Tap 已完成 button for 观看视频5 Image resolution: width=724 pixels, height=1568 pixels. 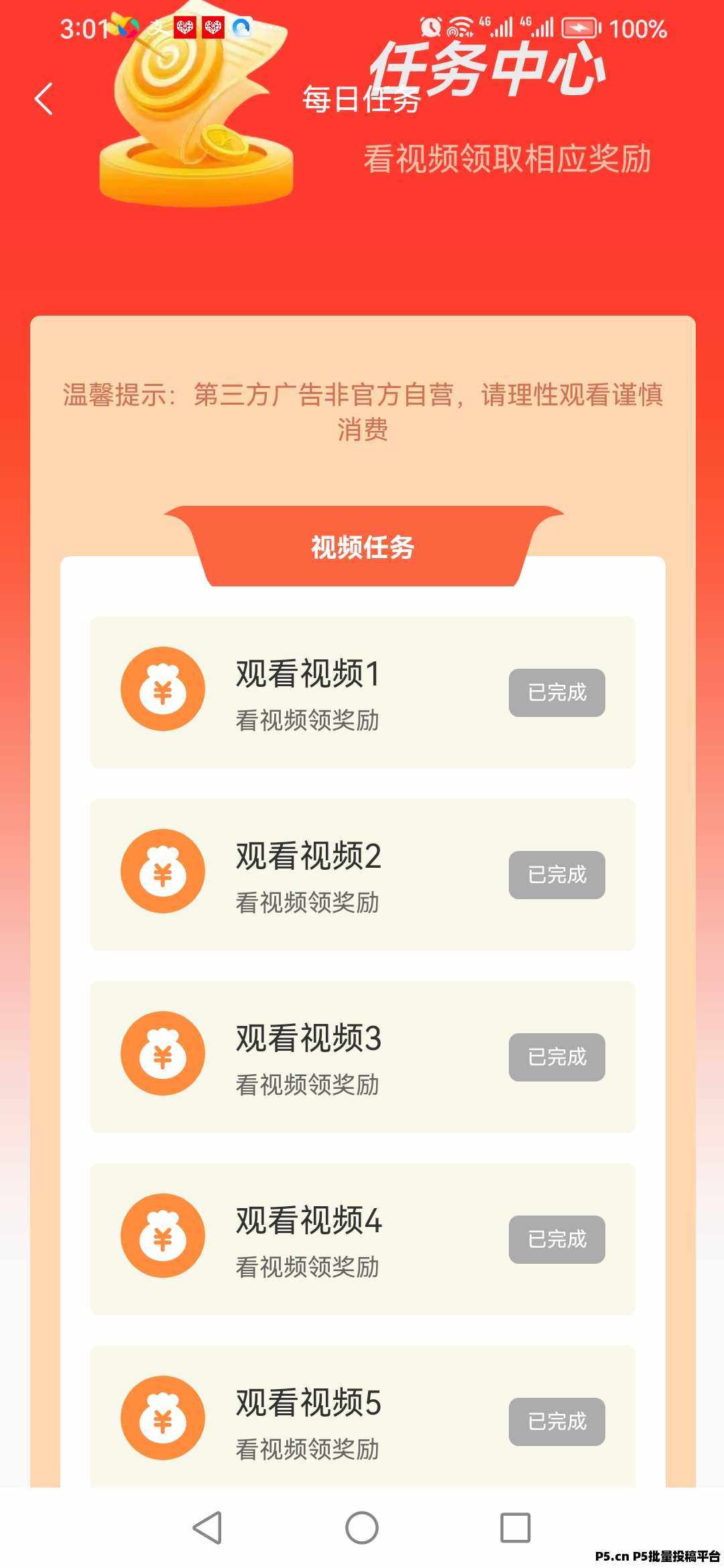tap(556, 1421)
